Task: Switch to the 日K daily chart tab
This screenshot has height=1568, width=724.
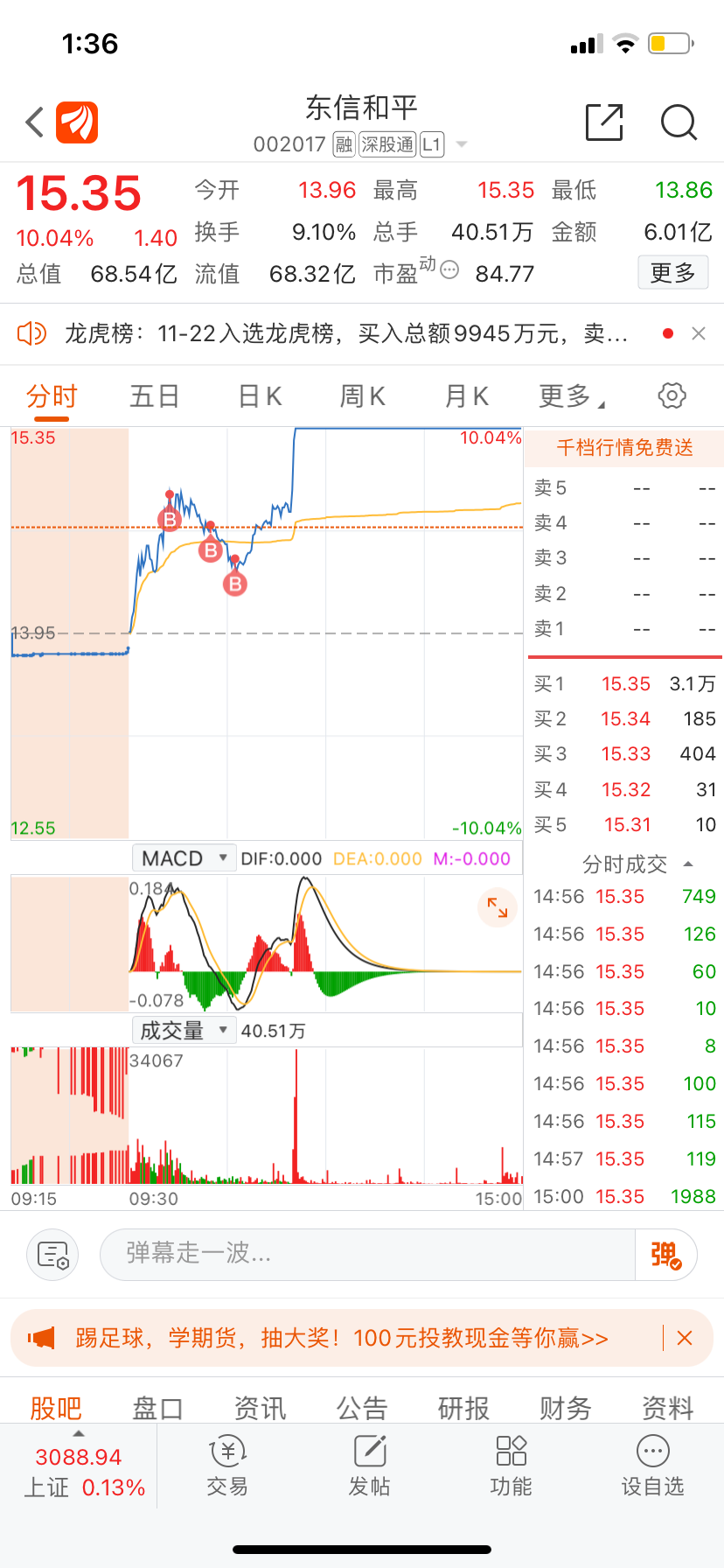Action: click(x=258, y=395)
